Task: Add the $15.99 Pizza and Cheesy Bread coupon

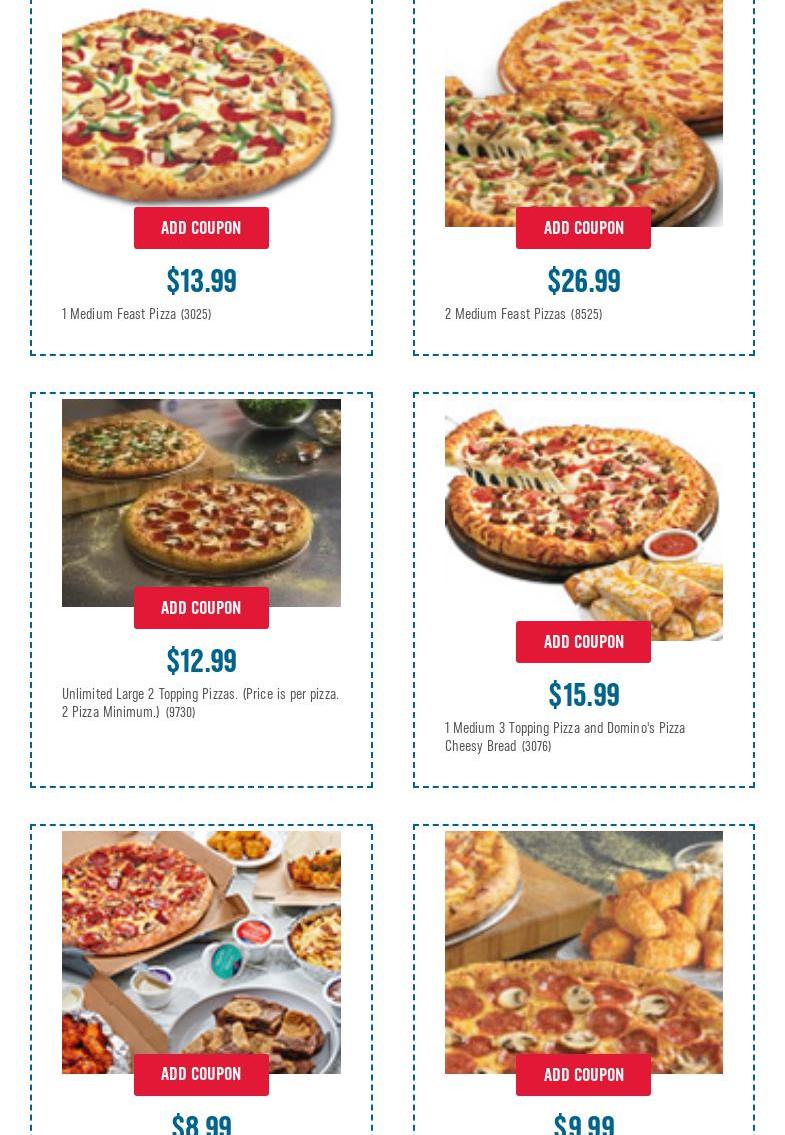Action: click(583, 642)
